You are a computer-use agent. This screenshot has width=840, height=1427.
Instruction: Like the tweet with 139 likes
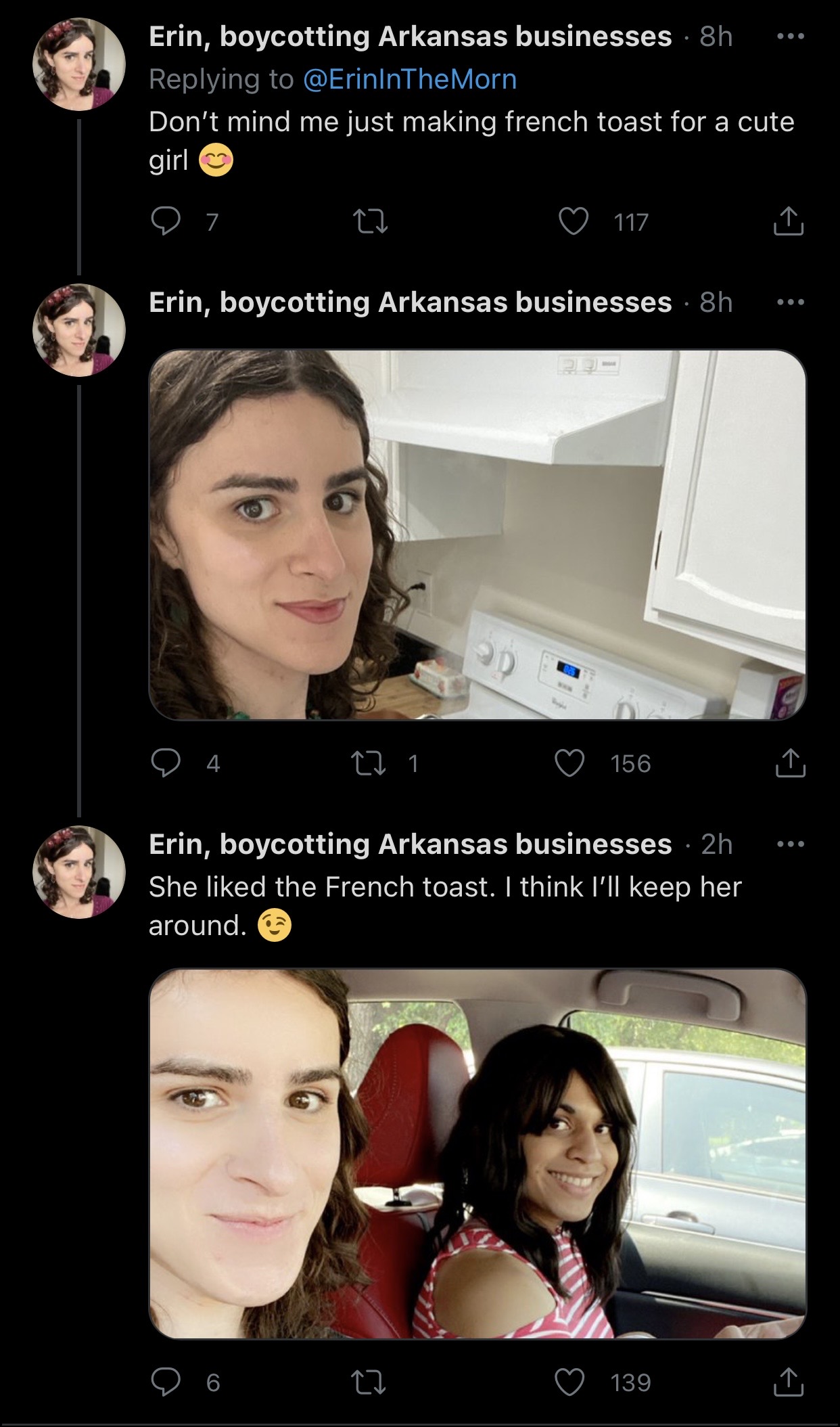(570, 1382)
